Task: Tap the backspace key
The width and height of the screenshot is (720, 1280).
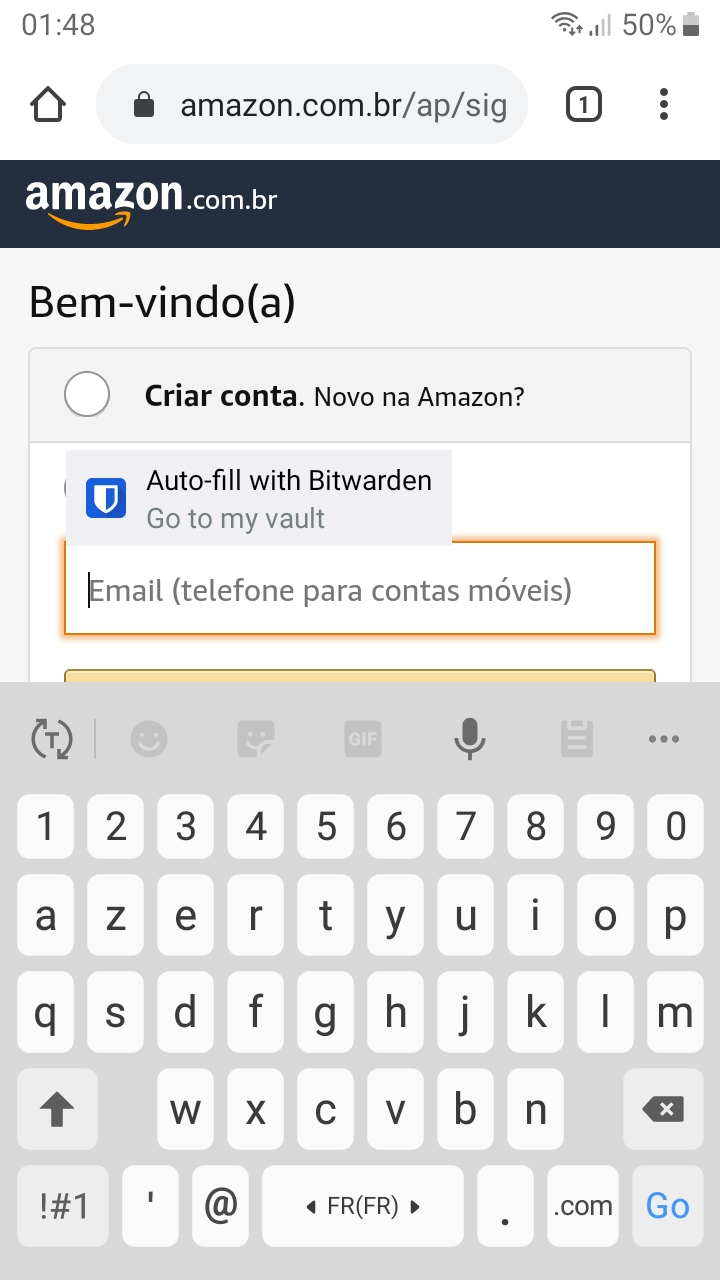Action: click(x=663, y=1110)
